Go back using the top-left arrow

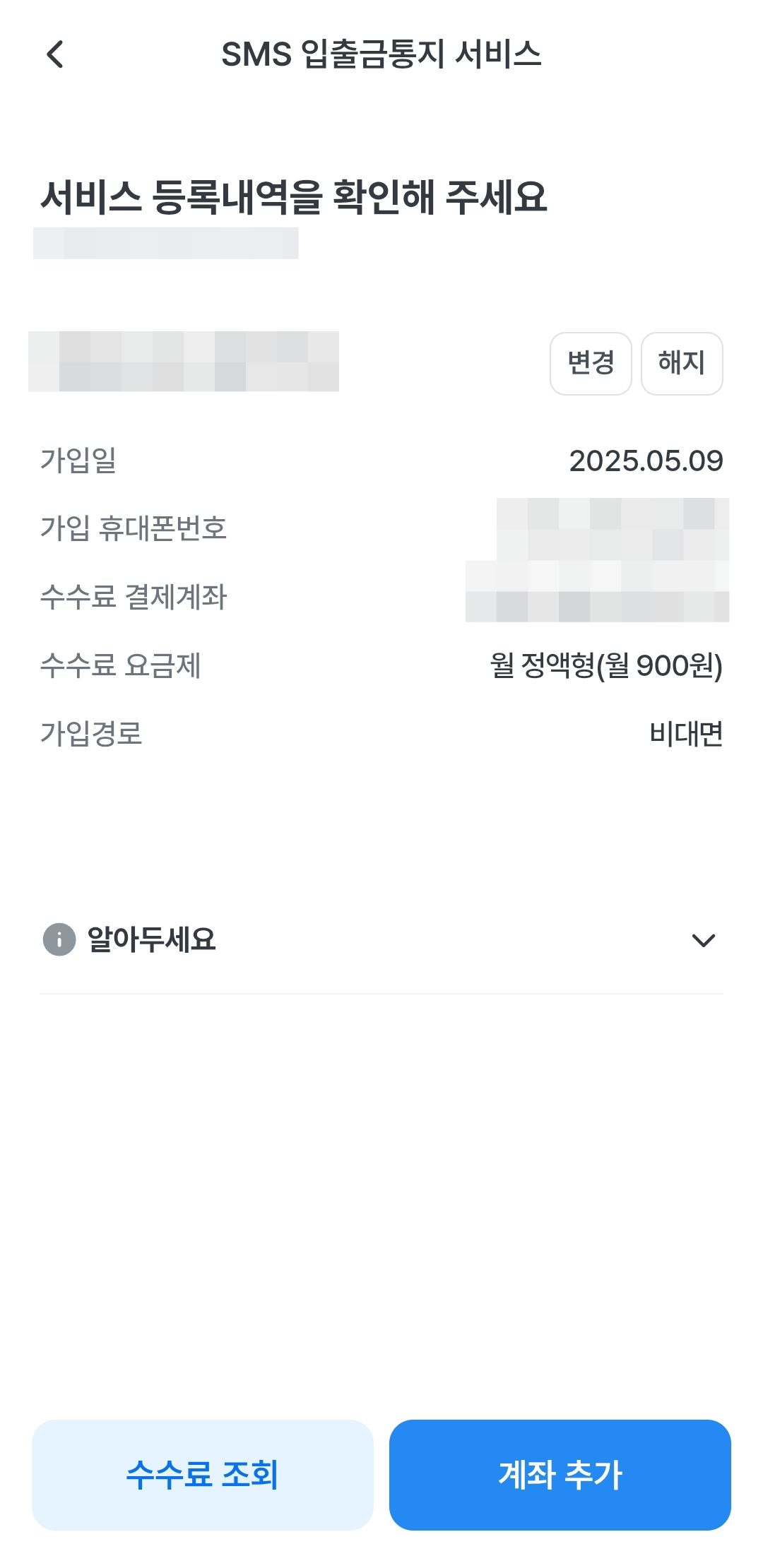(55, 54)
